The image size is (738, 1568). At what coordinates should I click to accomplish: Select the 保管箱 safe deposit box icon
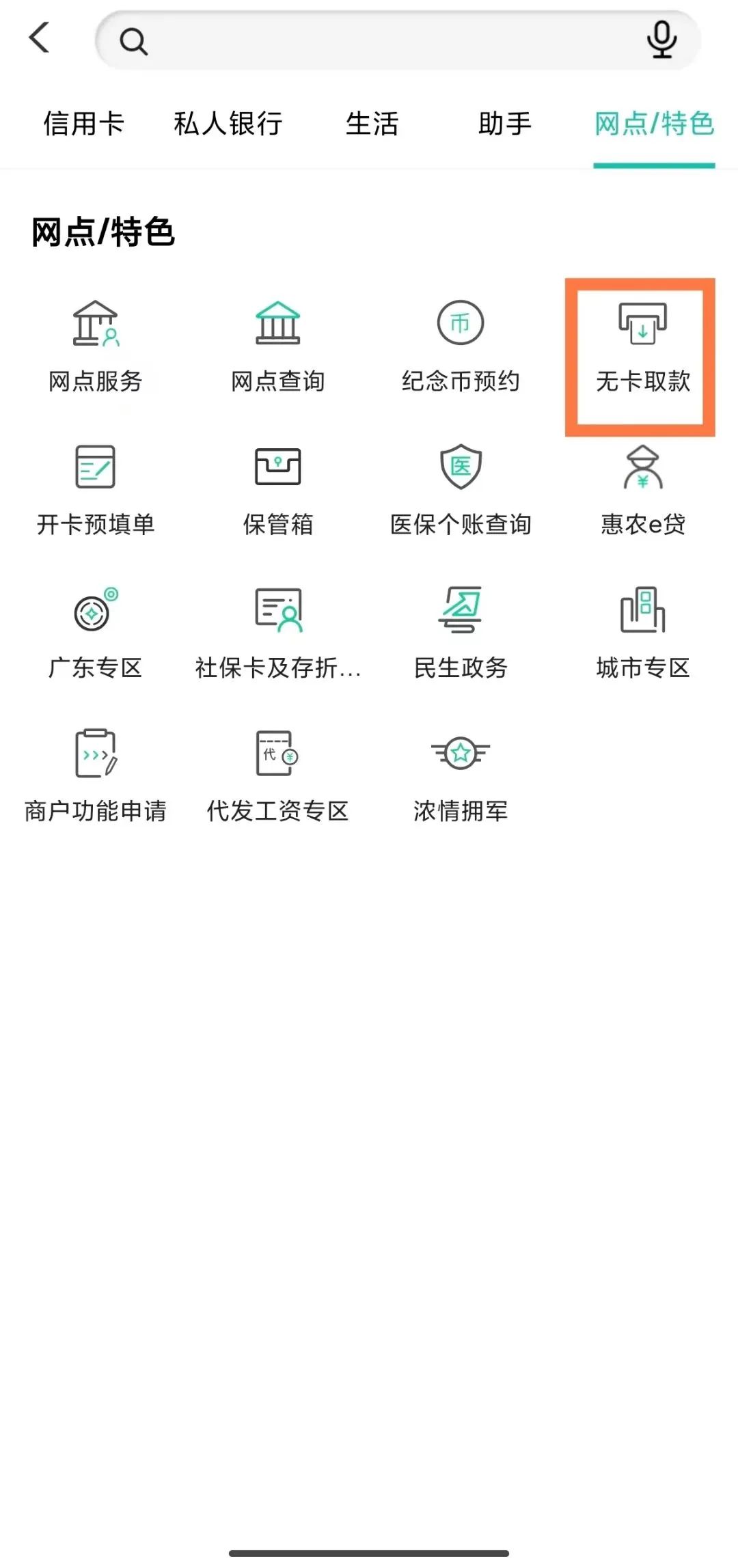277,489
